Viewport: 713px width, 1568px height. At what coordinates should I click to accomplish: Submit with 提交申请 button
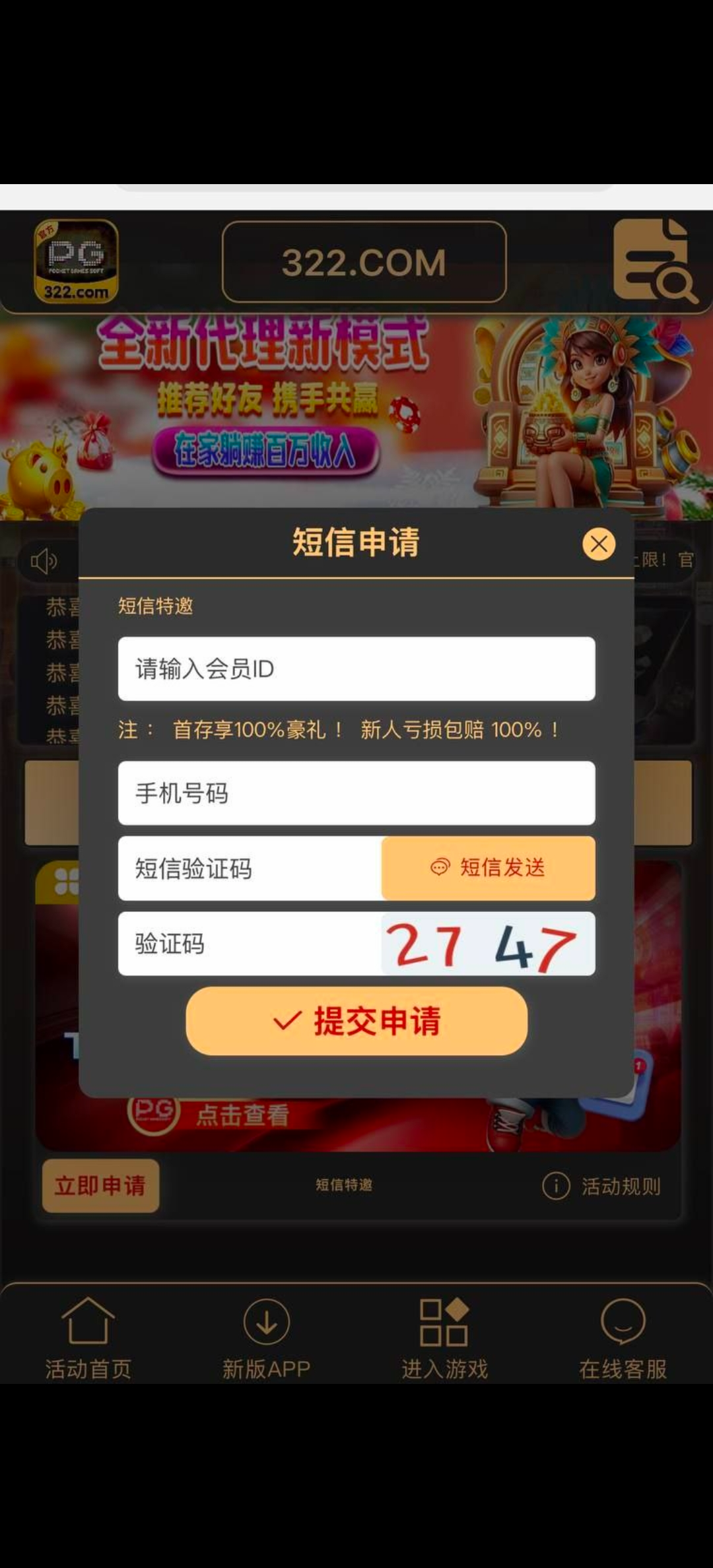[356, 1021]
